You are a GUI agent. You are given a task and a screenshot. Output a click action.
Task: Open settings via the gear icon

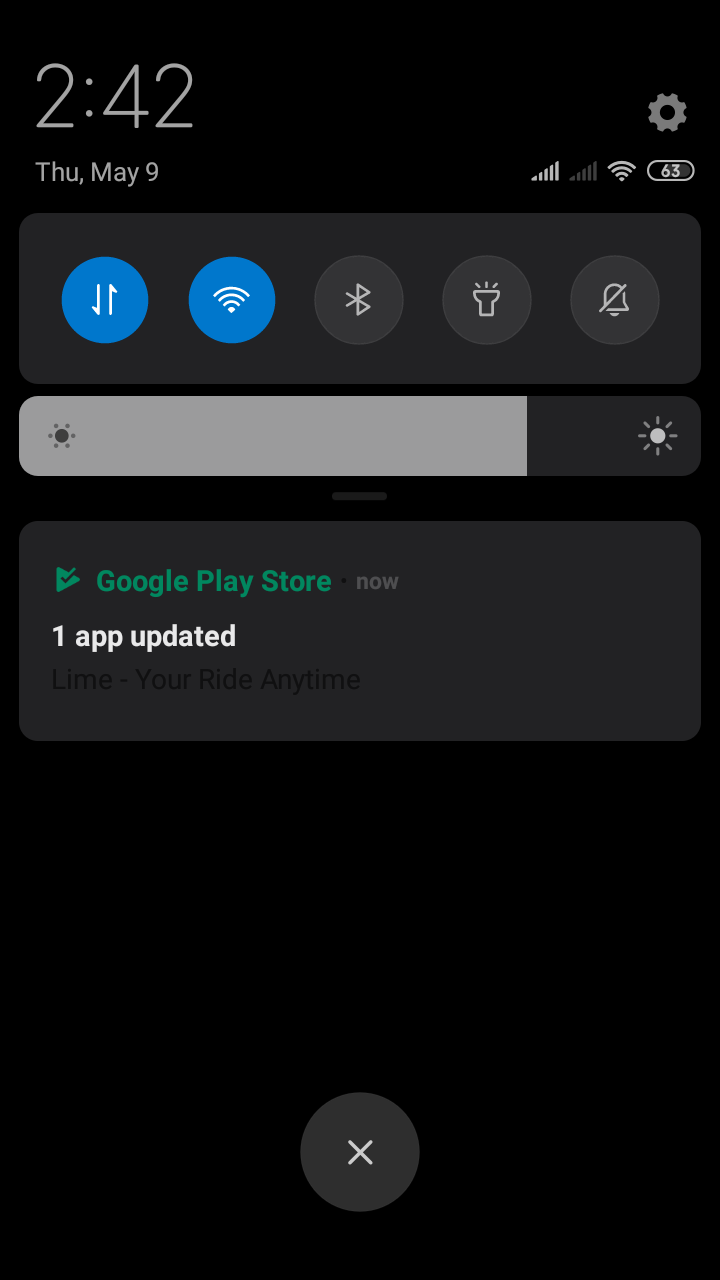[667, 112]
